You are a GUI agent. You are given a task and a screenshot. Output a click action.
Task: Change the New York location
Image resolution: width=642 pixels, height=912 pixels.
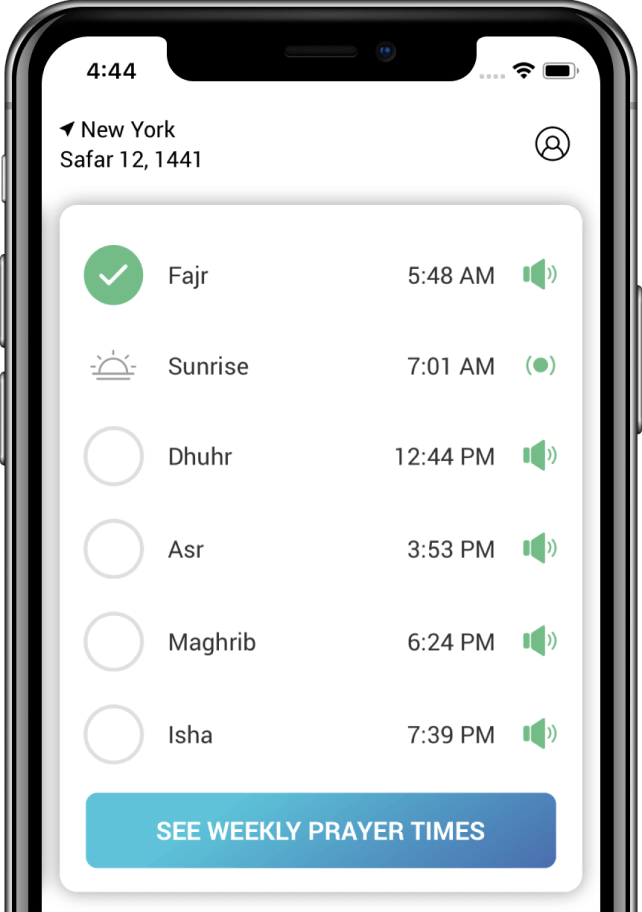118,130
